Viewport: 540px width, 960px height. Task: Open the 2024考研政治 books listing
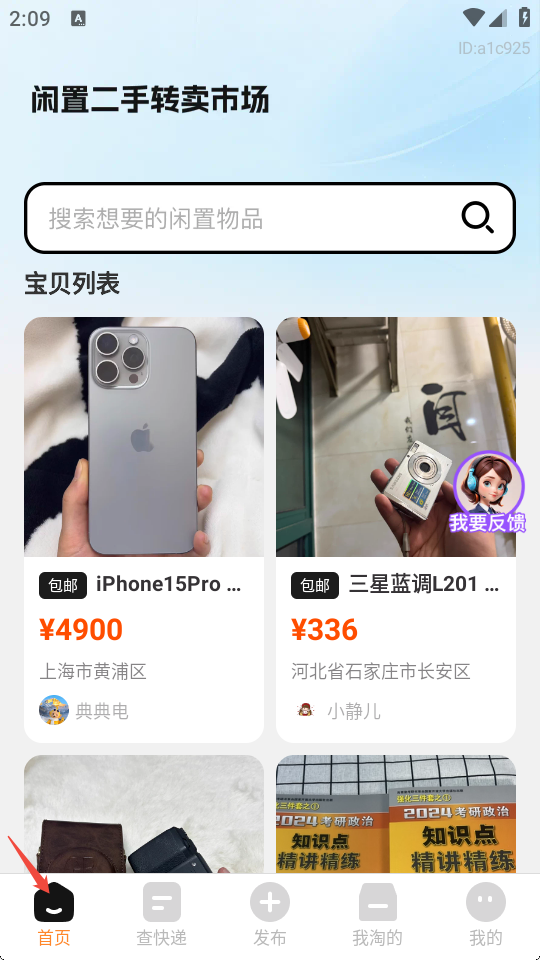click(396, 814)
